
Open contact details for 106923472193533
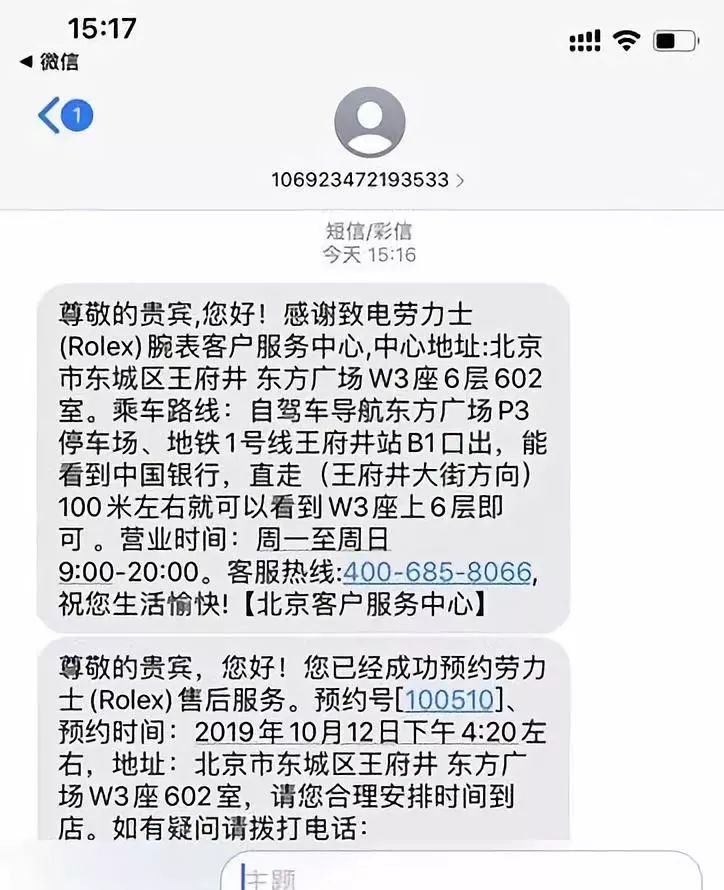click(x=368, y=180)
